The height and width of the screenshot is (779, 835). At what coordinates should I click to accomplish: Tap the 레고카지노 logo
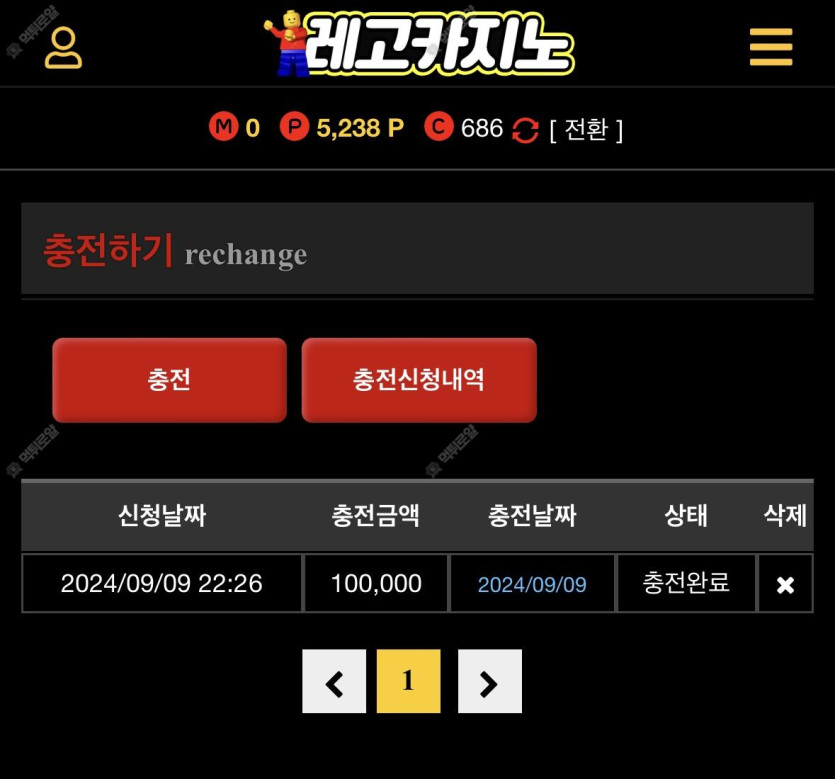(x=418, y=45)
